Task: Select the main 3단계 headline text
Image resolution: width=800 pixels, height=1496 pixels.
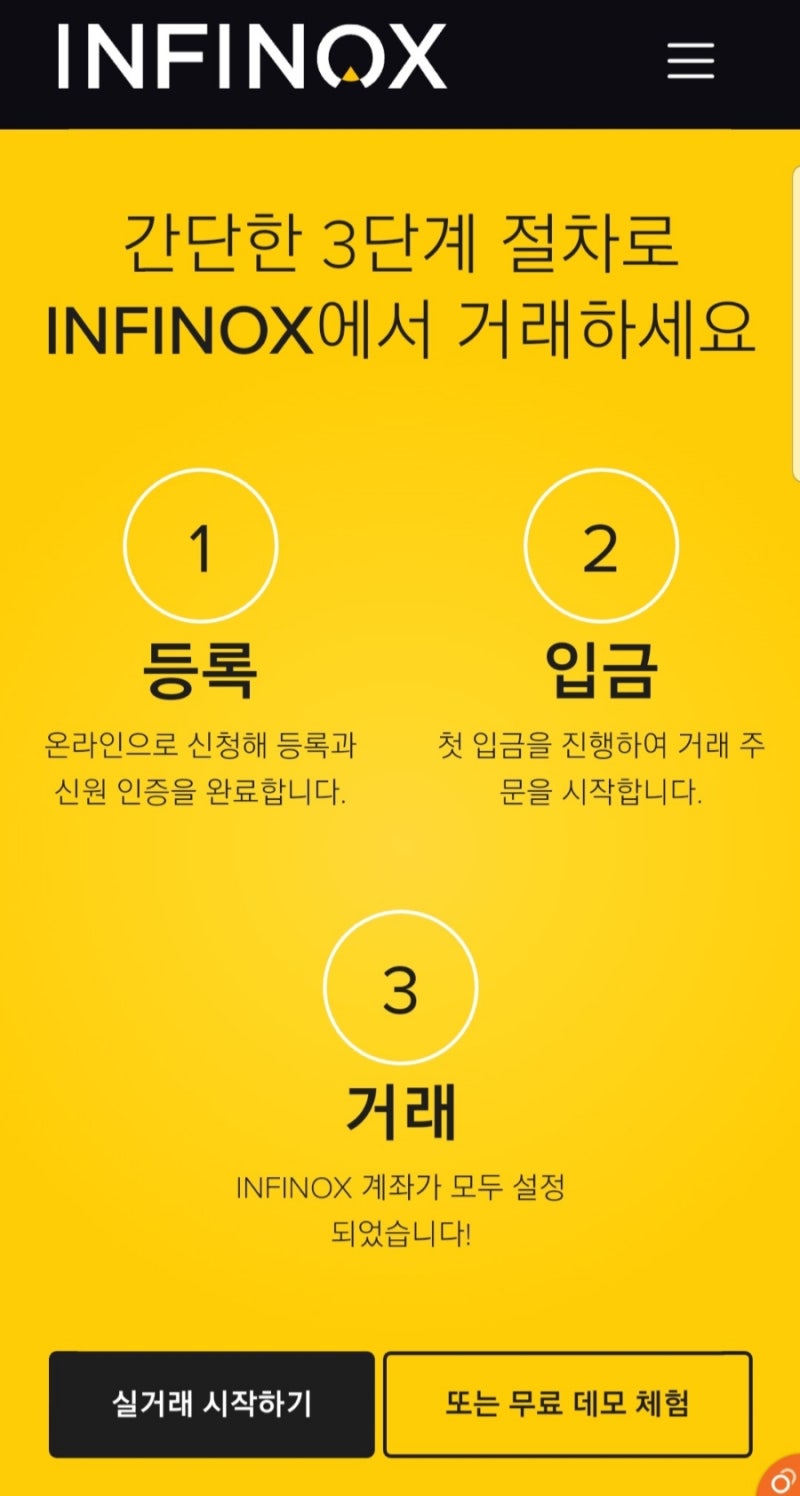Action: tap(400, 280)
